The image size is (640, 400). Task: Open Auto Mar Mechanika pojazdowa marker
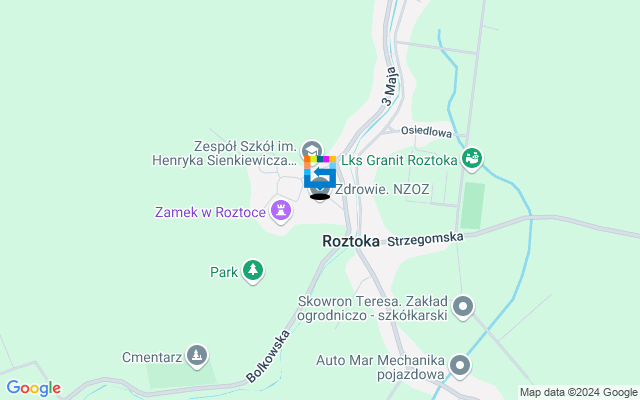pos(460,366)
